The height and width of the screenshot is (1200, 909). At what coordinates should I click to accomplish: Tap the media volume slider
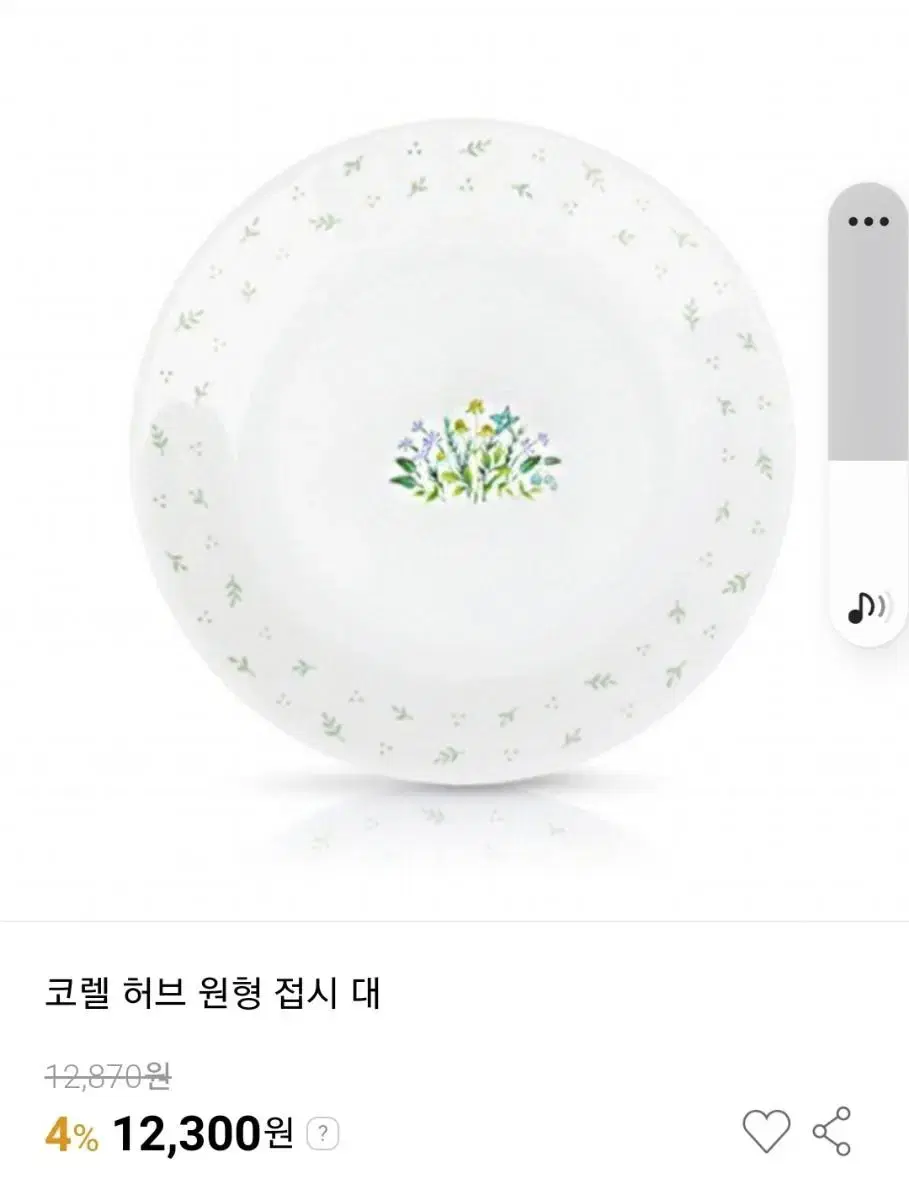coord(867,400)
